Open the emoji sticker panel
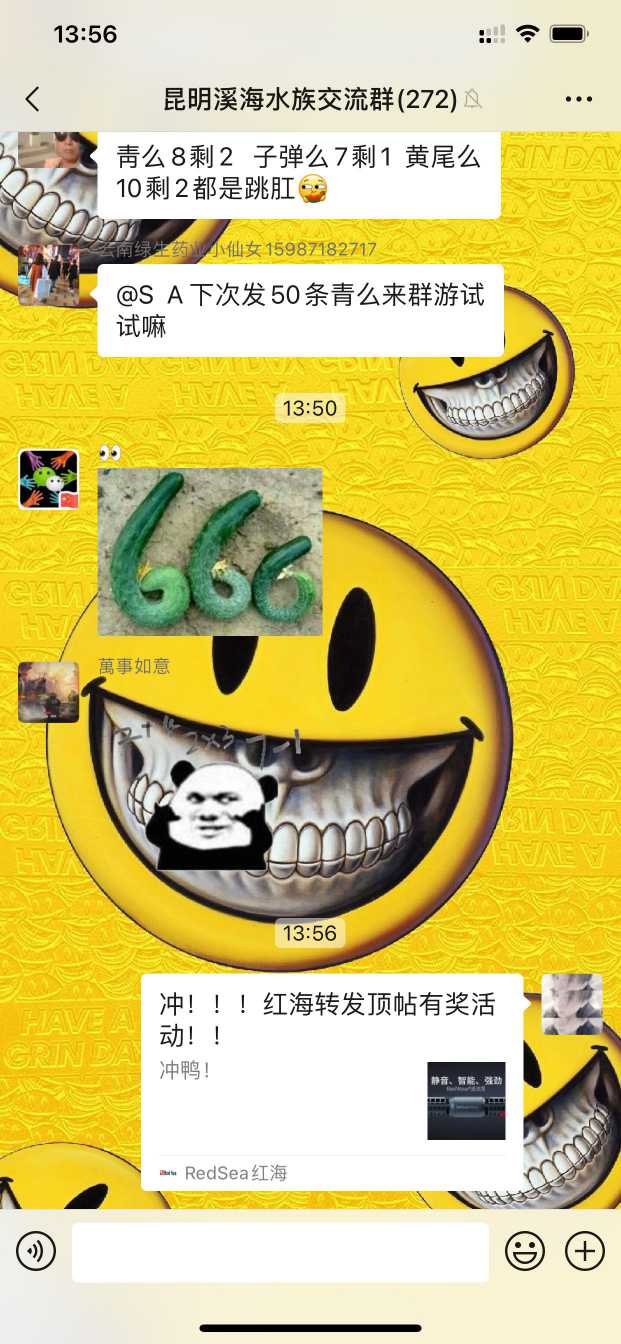The height and width of the screenshot is (1344, 621). click(x=525, y=1251)
